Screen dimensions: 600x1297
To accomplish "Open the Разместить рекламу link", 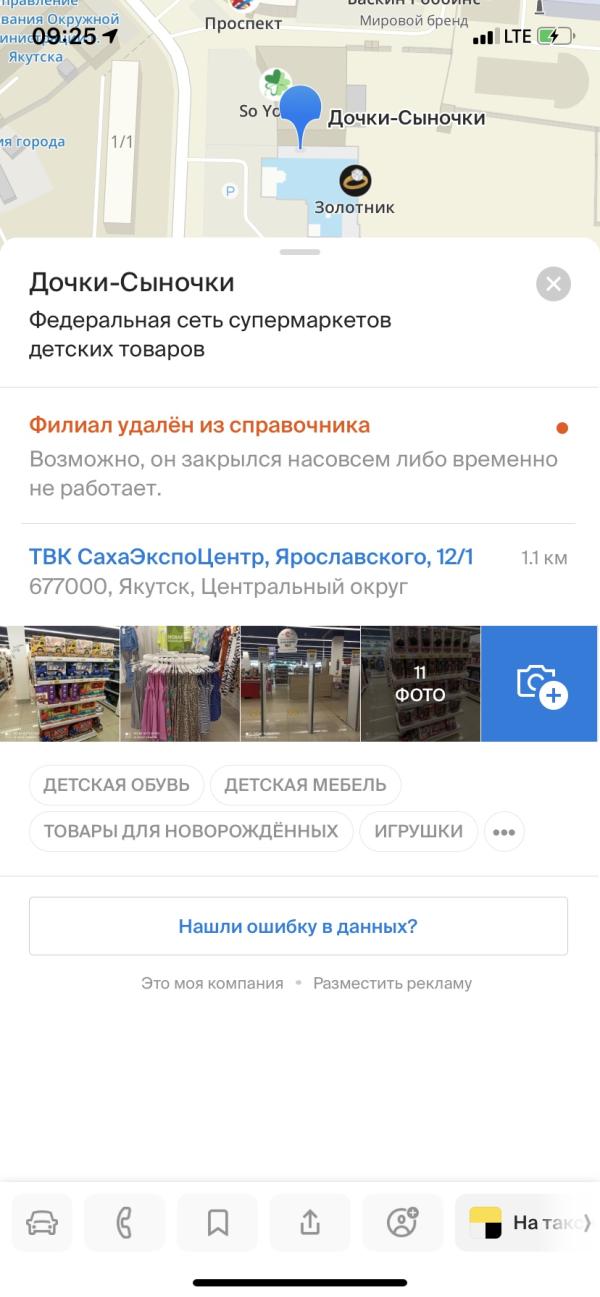I will 392,983.
